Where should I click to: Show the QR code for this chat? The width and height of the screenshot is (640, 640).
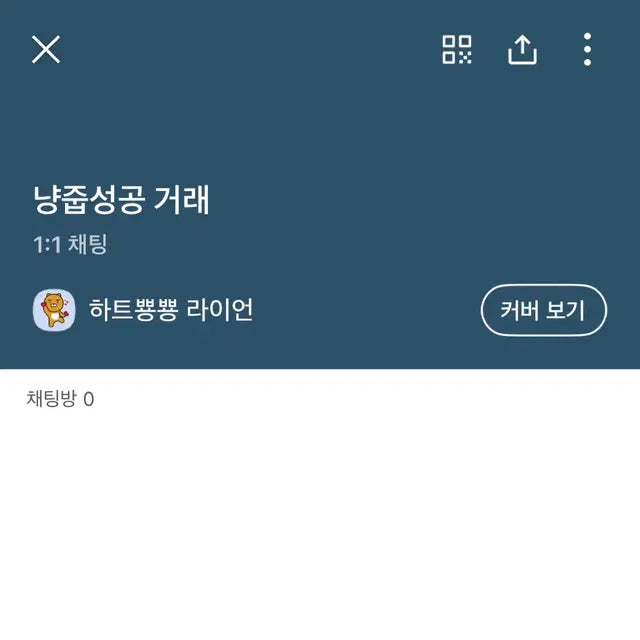coord(457,49)
